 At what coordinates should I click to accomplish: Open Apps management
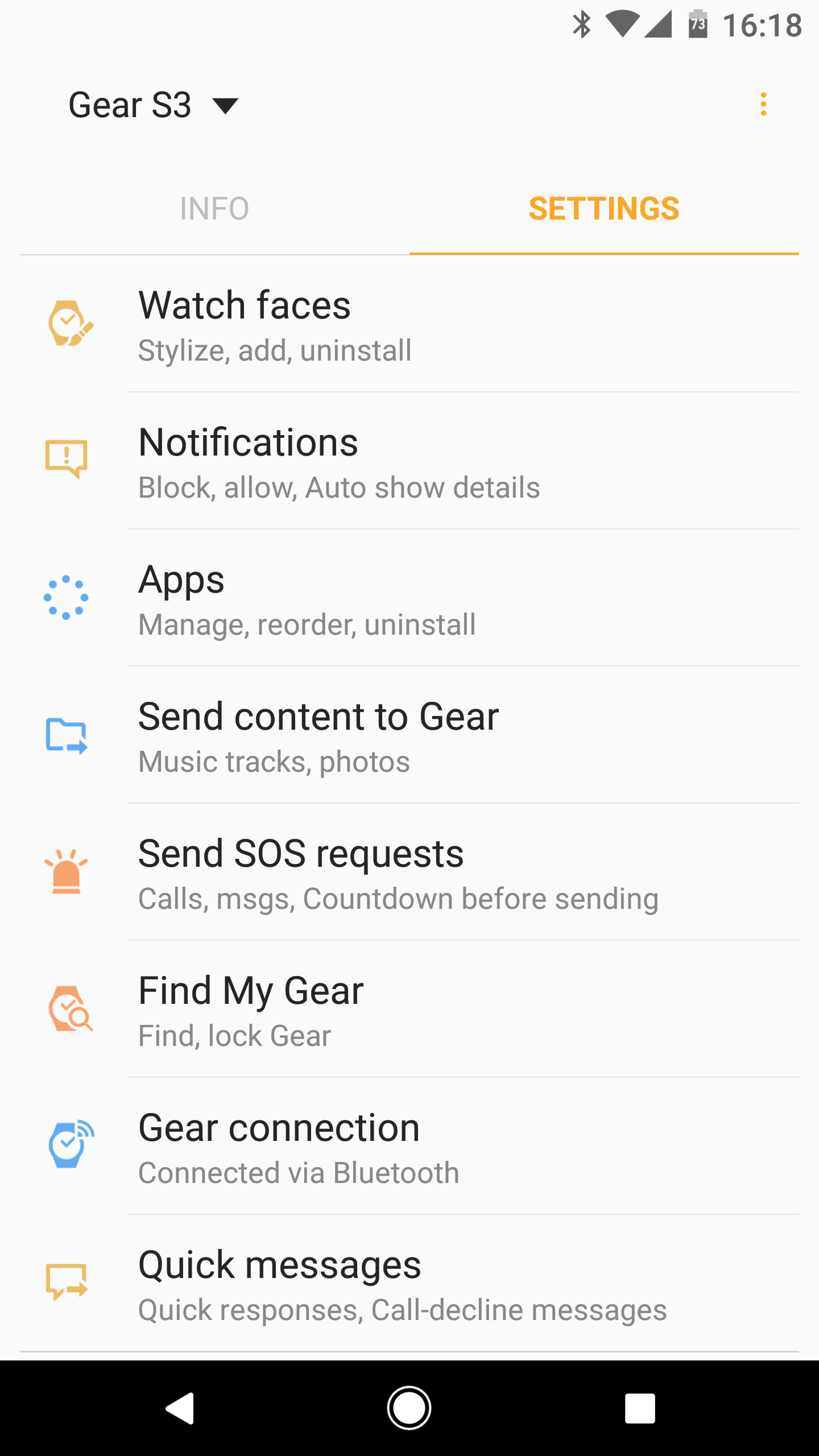(x=409, y=599)
